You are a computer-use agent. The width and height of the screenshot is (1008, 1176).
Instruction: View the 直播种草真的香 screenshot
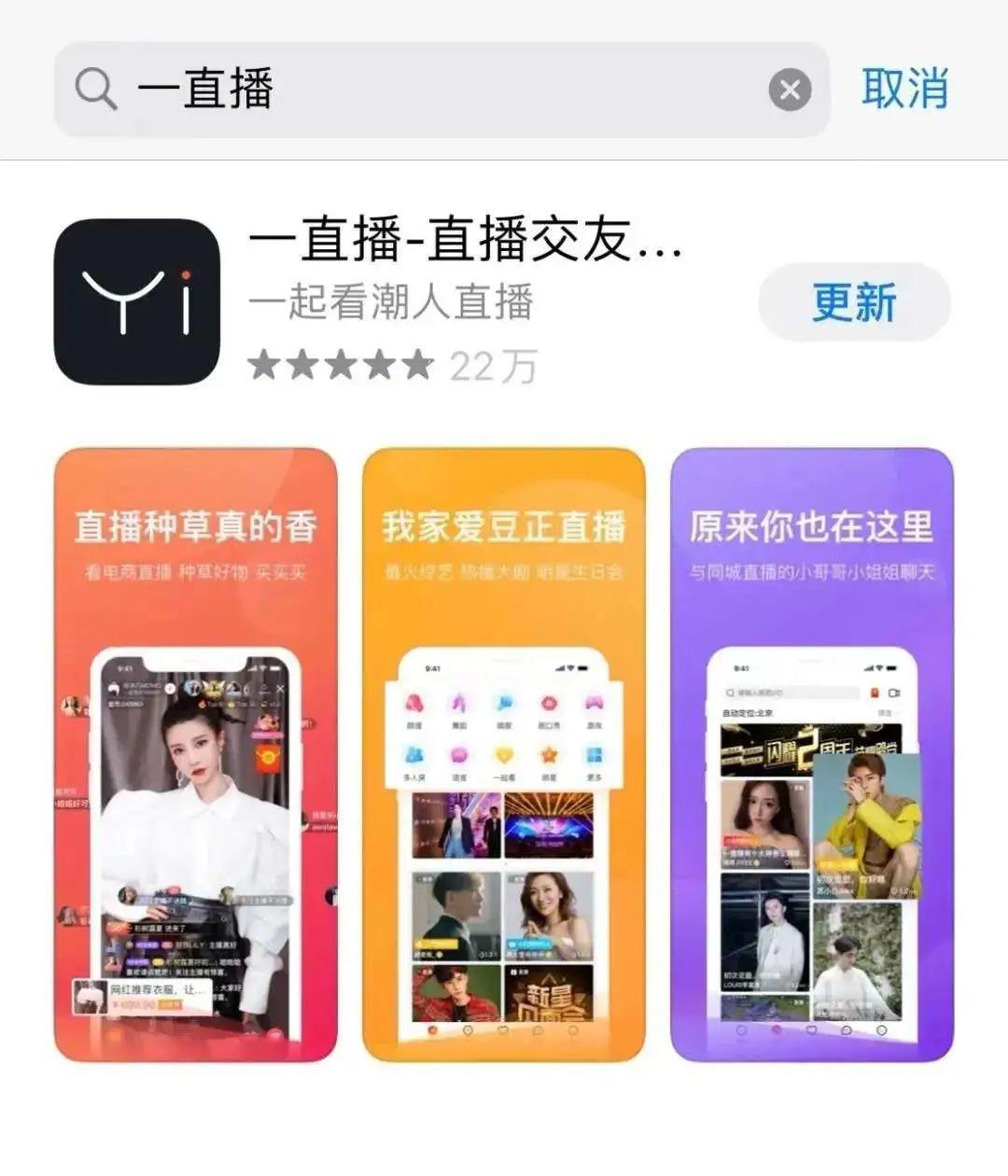pos(196,754)
